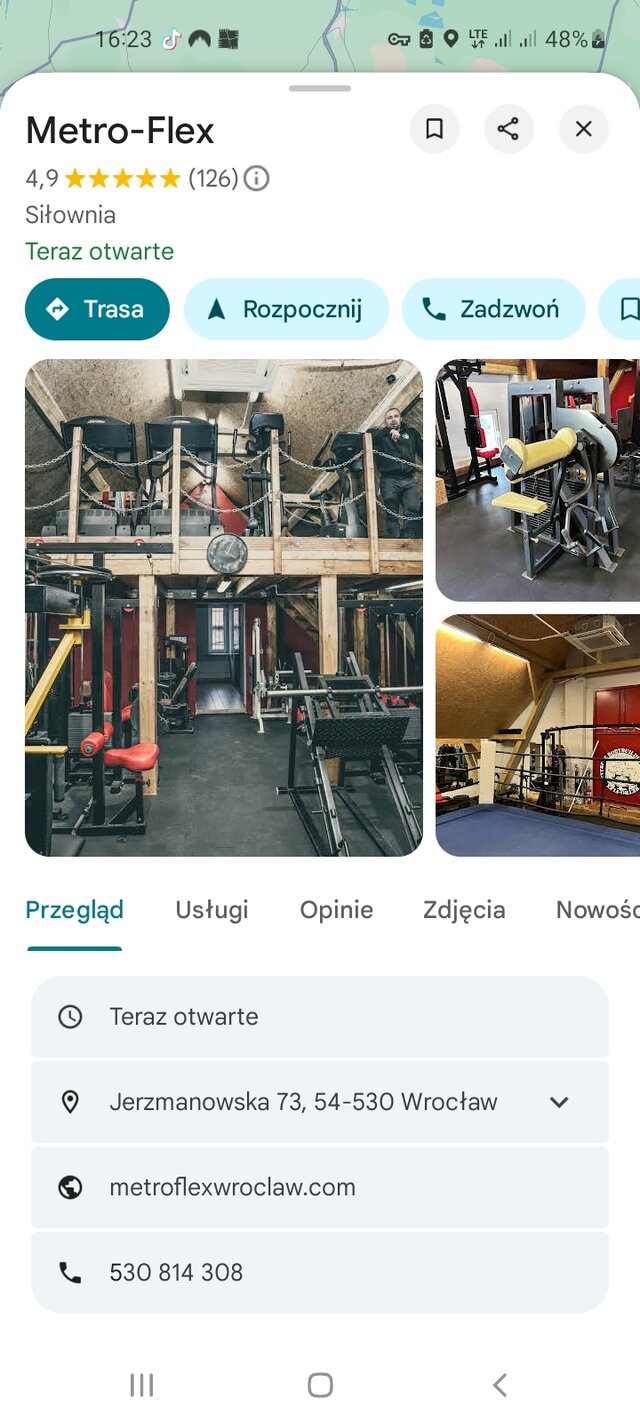Viewport: 640px width, 1422px height.
Task: Start navigation with Rozpocznij
Action: (285, 309)
